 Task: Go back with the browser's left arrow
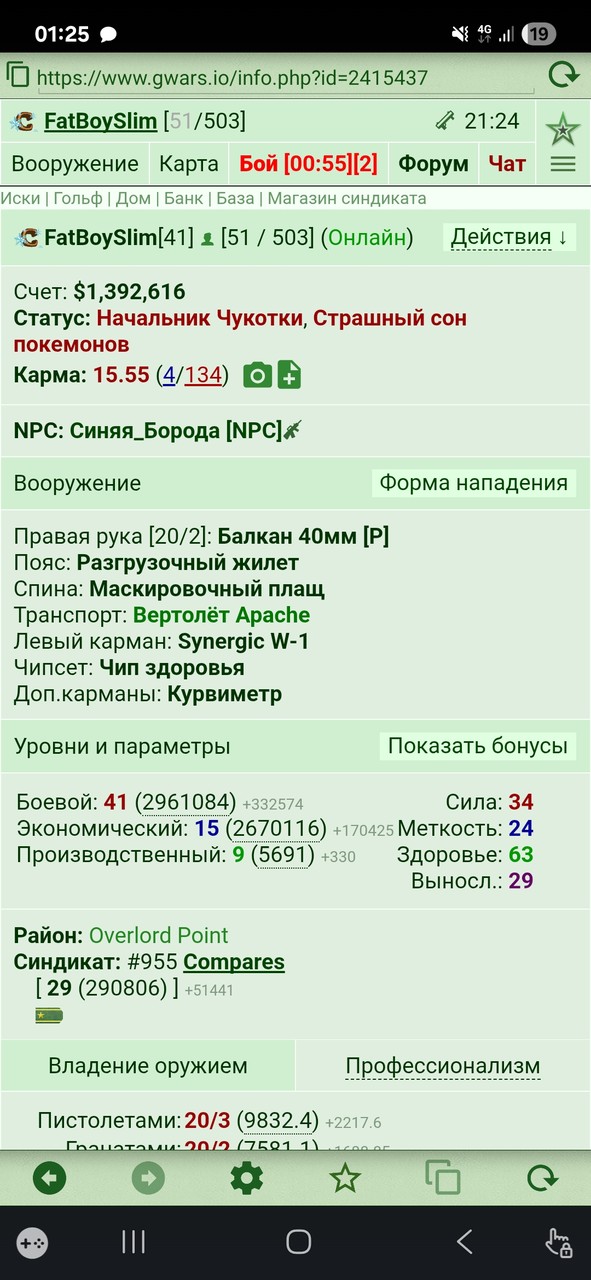tap(49, 1178)
